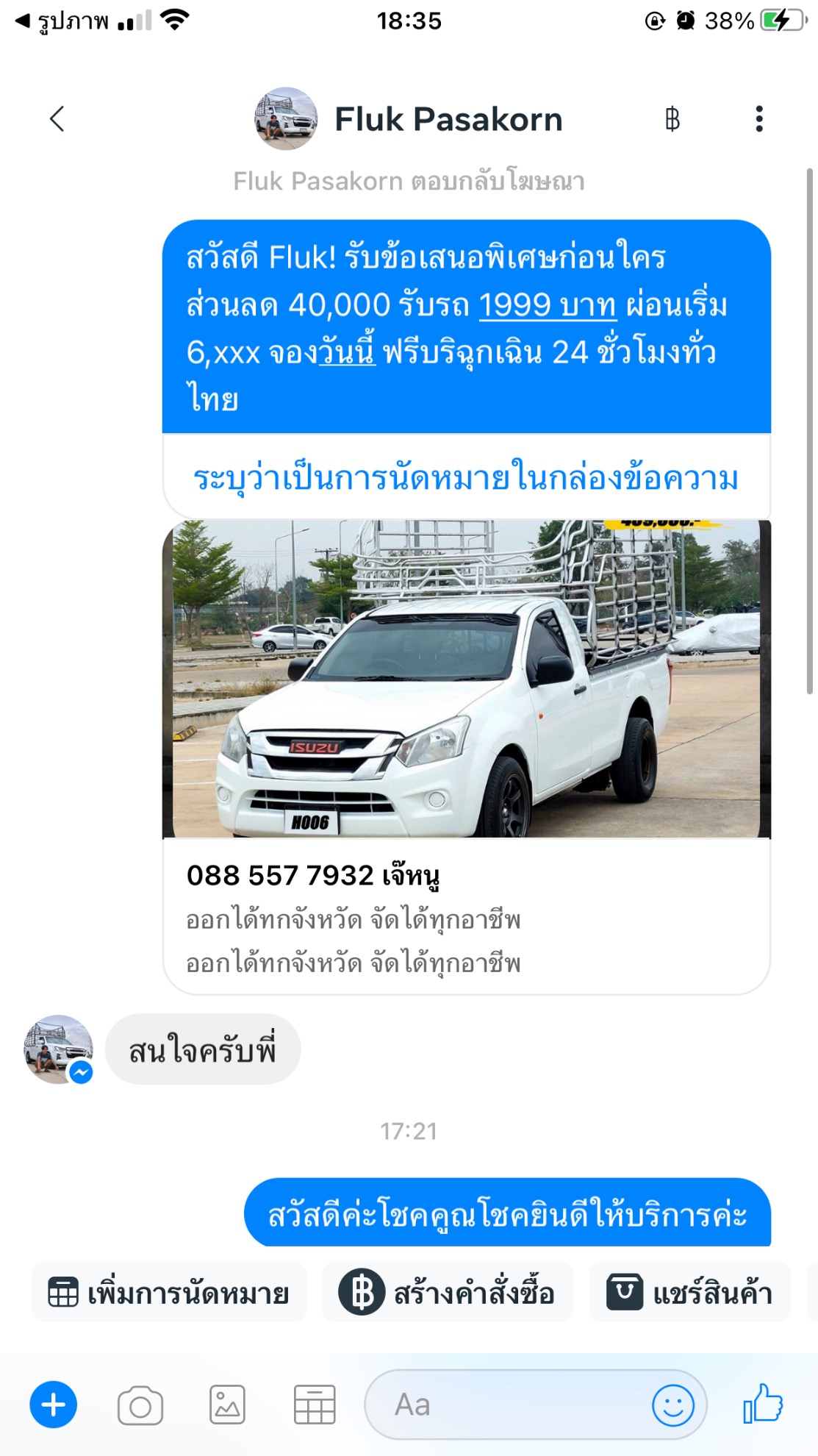This screenshot has width=818, height=1456.
Task: Open Fluk Pasakorn's profile header
Action: 409,119
